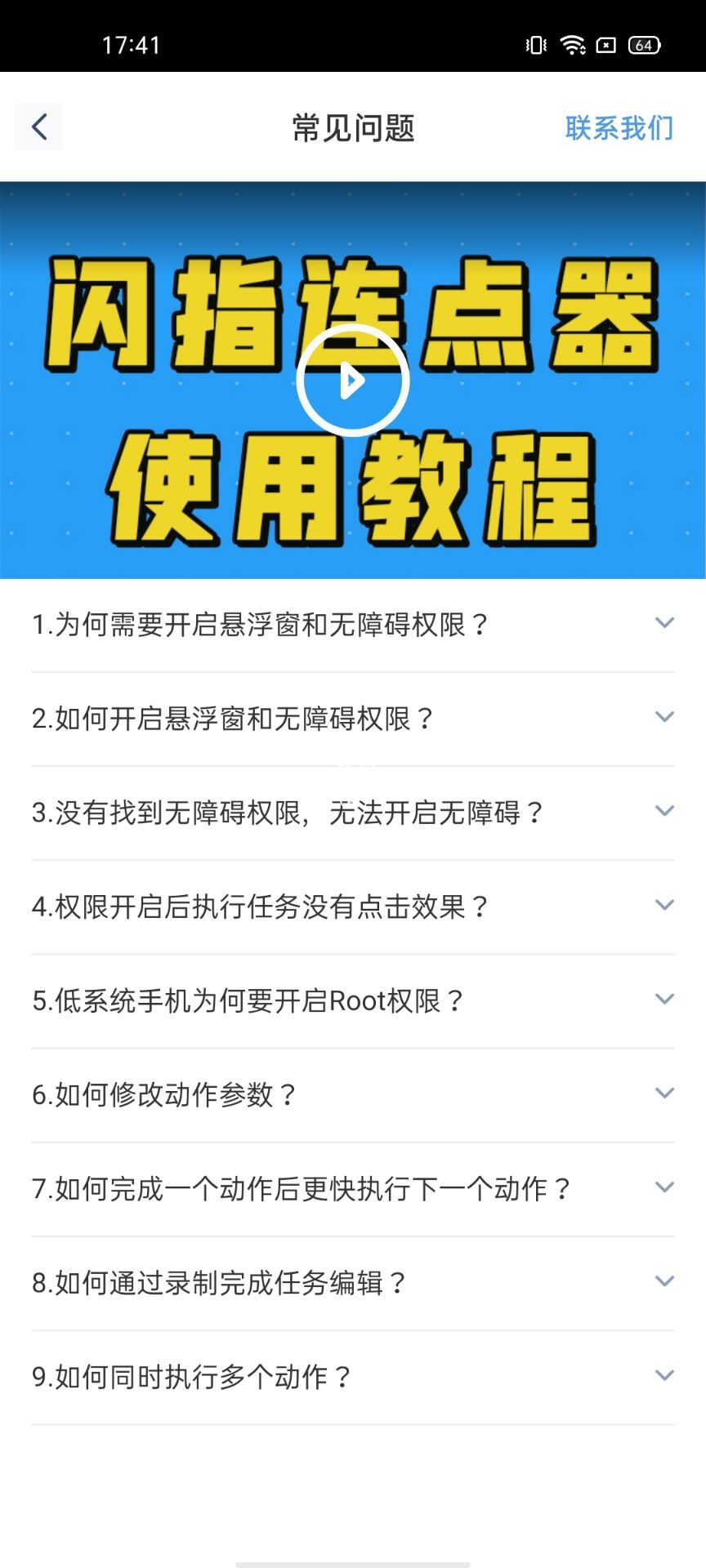The height and width of the screenshot is (1568, 706).
Task: Go back using the top-left arrow
Action: [39, 127]
